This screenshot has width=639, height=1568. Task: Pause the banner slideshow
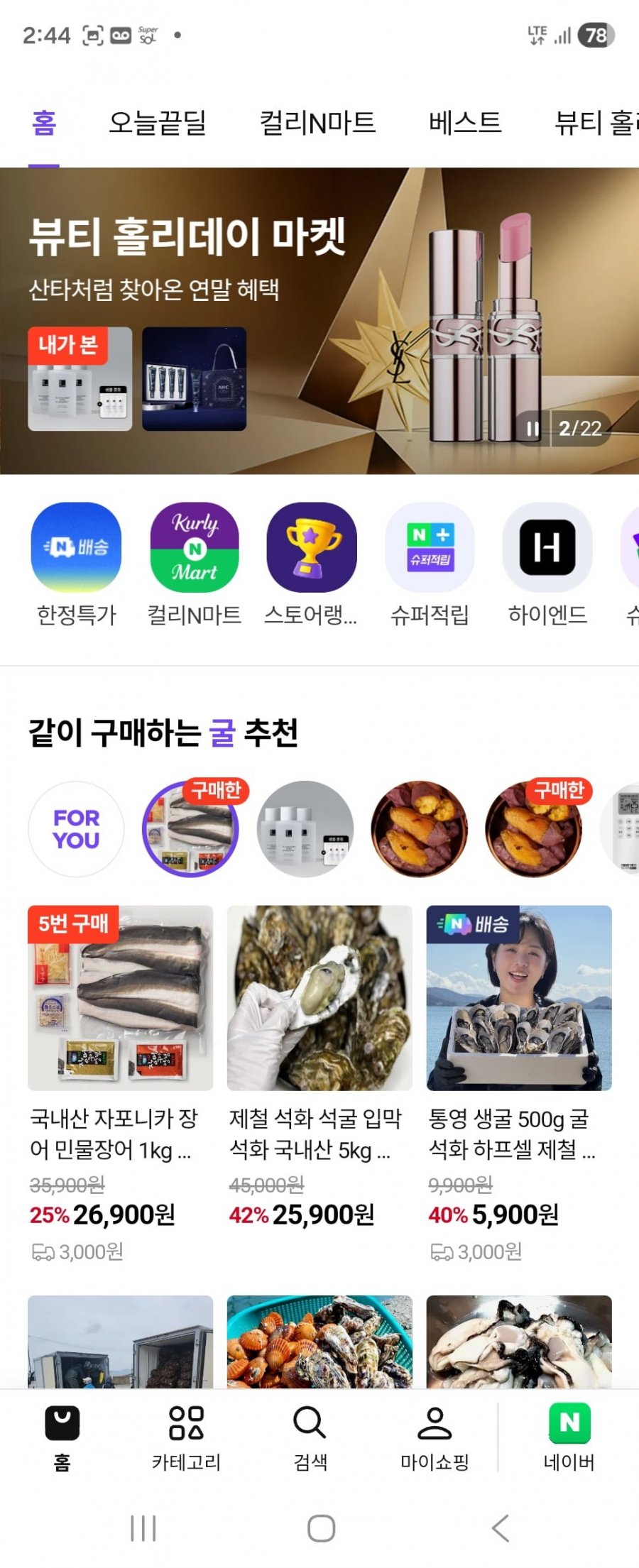point(532,429)
